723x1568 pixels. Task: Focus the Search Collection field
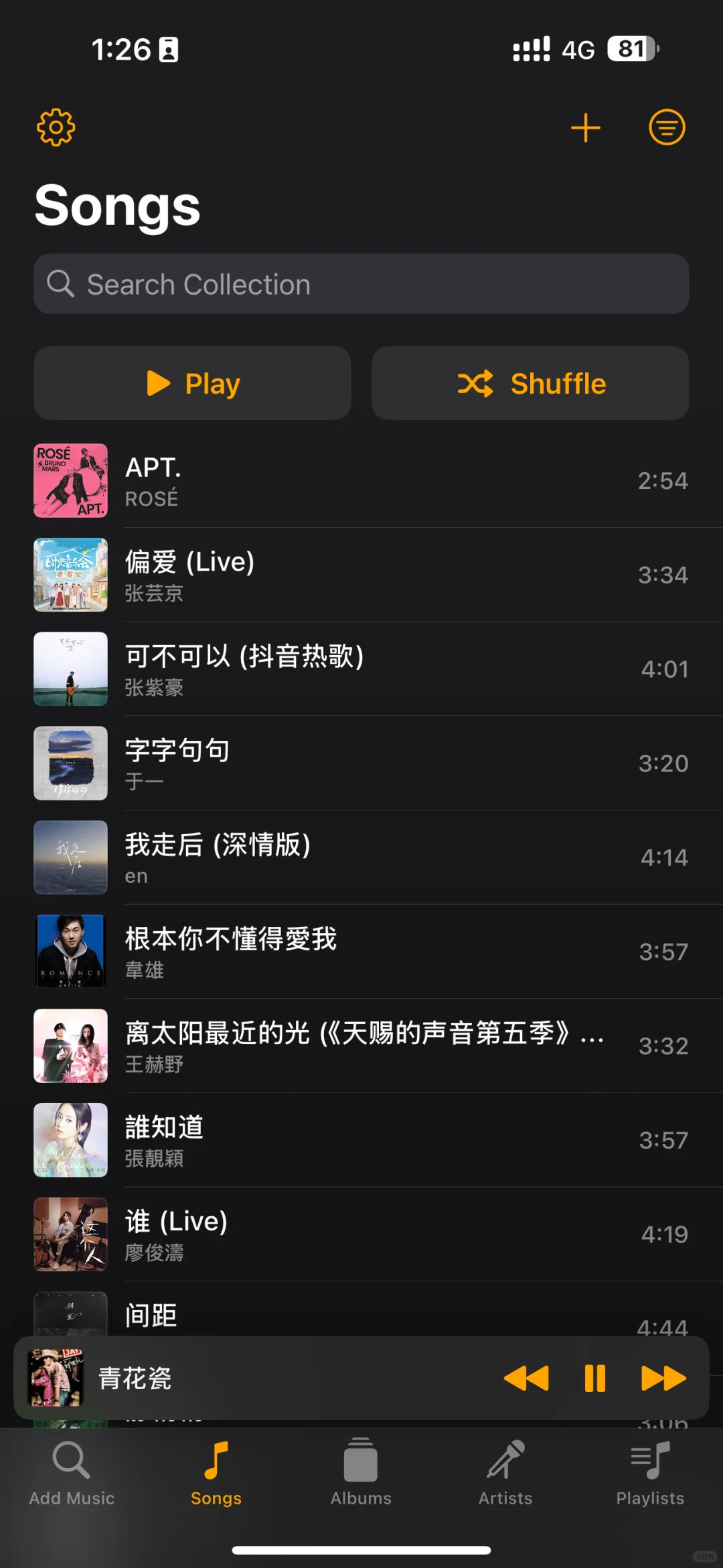(361, 284)
